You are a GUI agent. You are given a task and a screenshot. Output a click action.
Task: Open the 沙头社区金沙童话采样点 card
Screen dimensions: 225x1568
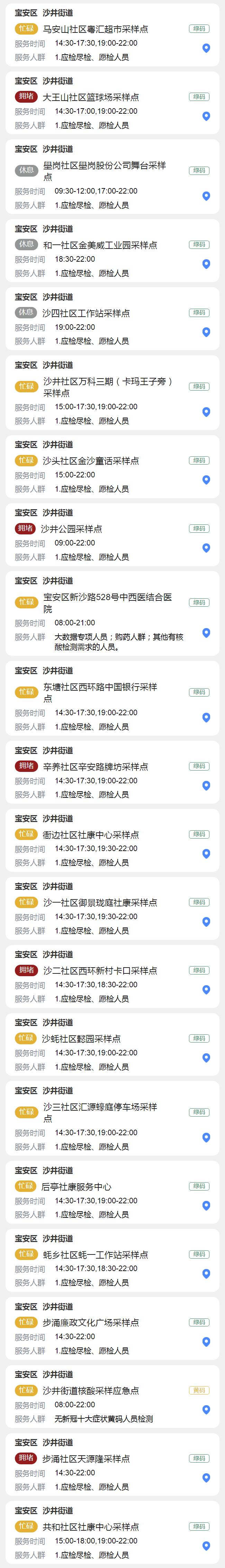[90, 461]
